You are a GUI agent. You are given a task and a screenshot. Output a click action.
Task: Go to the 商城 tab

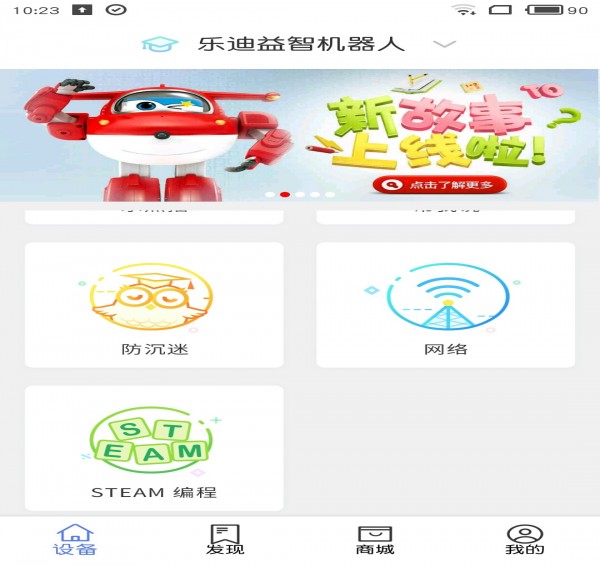375,540
